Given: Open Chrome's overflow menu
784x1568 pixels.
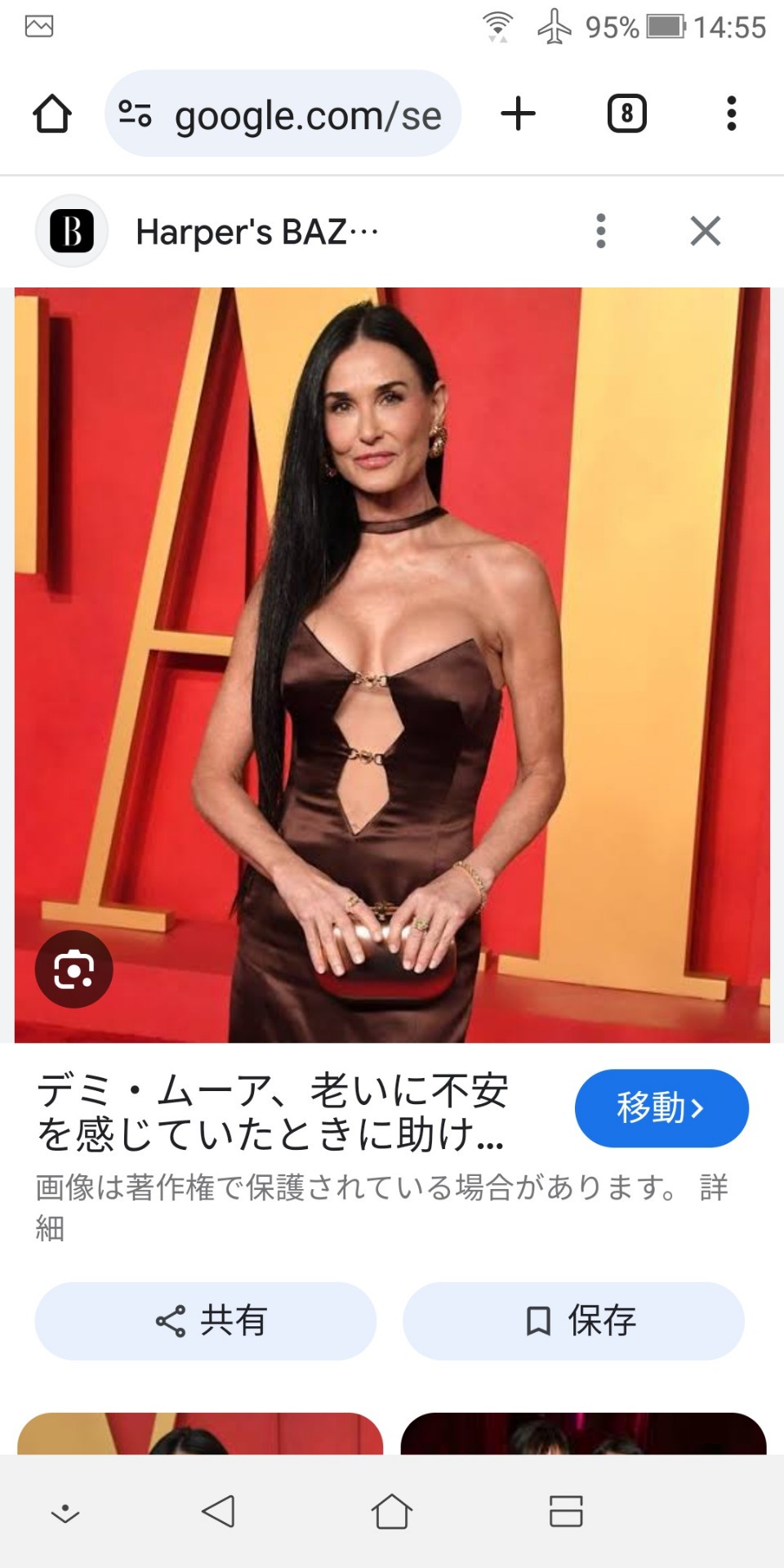Looking at the screenshot, I should tap(731, 114).
